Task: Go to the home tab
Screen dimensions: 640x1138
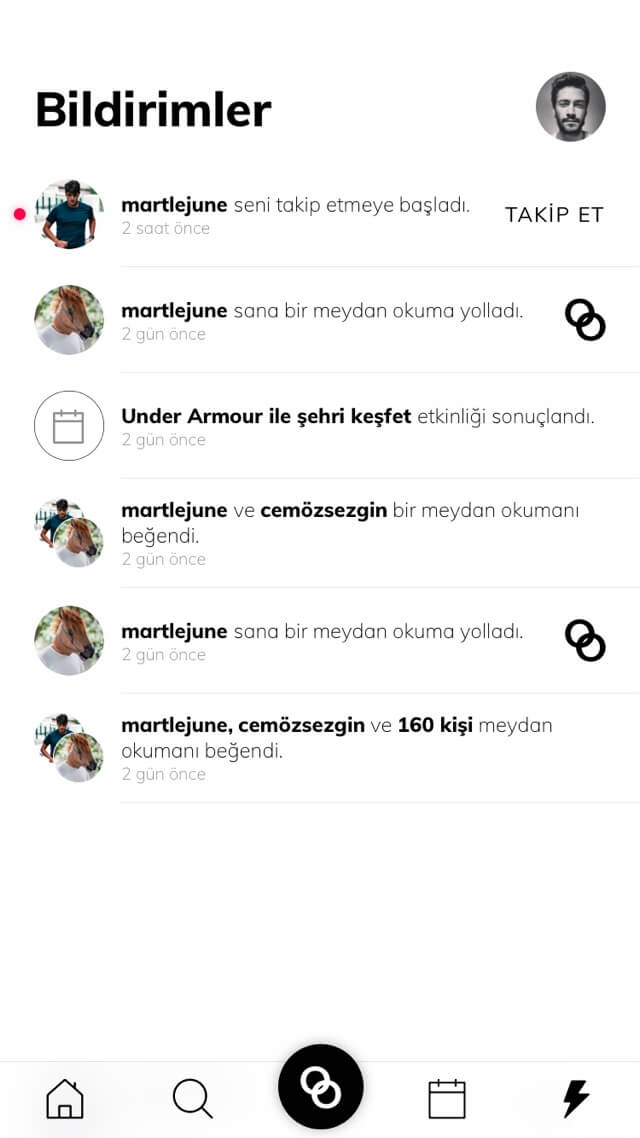Action: click(x=65, y=1099)
